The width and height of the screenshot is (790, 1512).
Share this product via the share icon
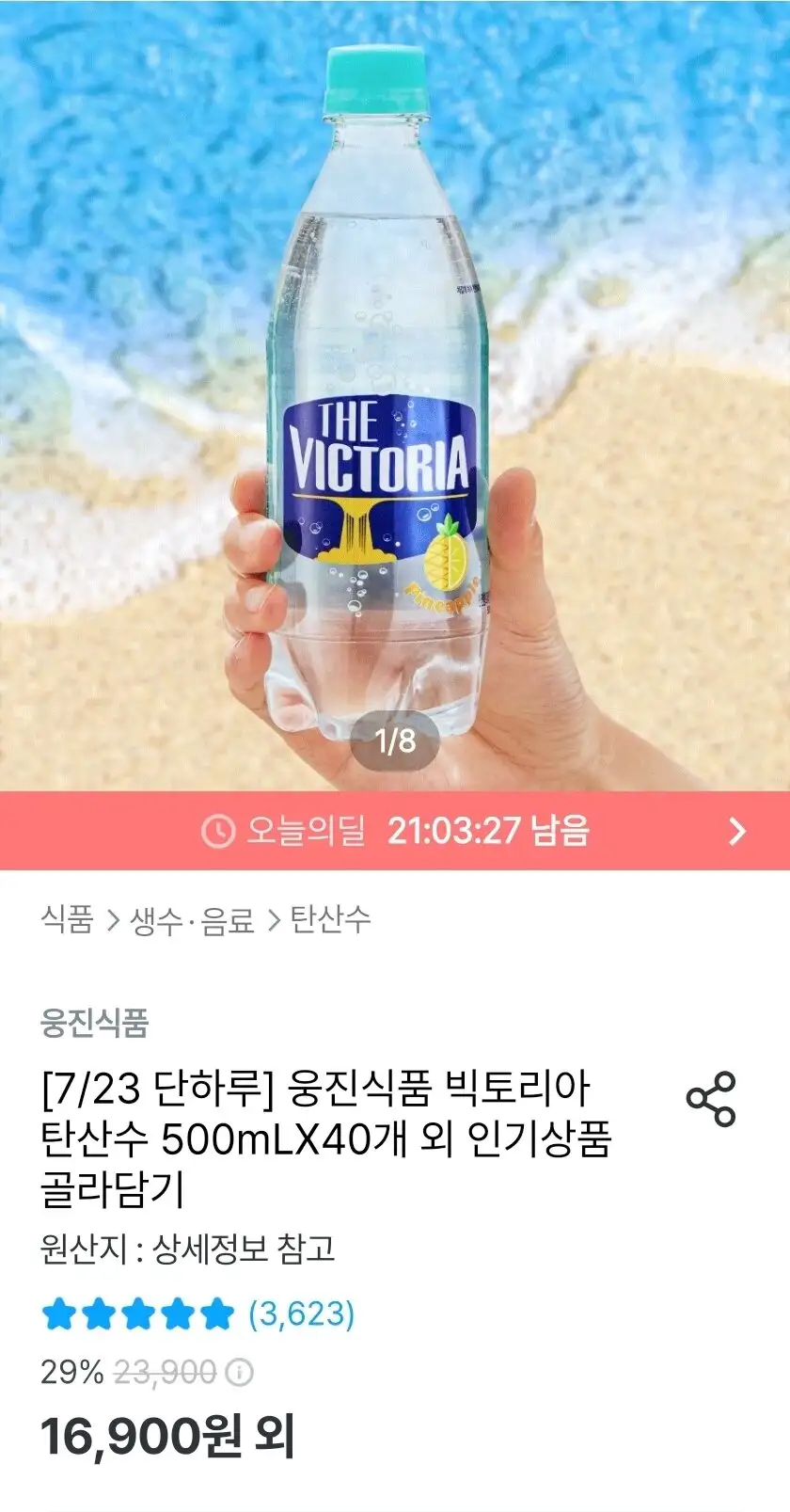click(711, 1098)
